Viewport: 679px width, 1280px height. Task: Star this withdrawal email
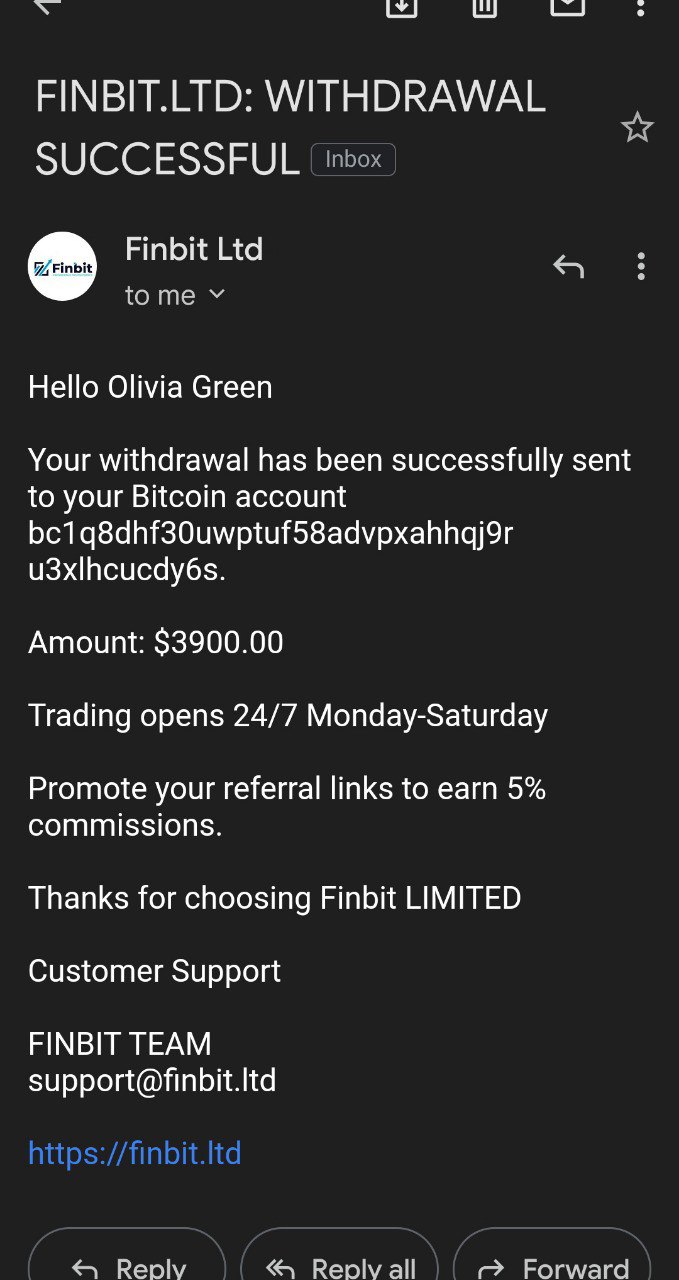click(x=637, y=128)
